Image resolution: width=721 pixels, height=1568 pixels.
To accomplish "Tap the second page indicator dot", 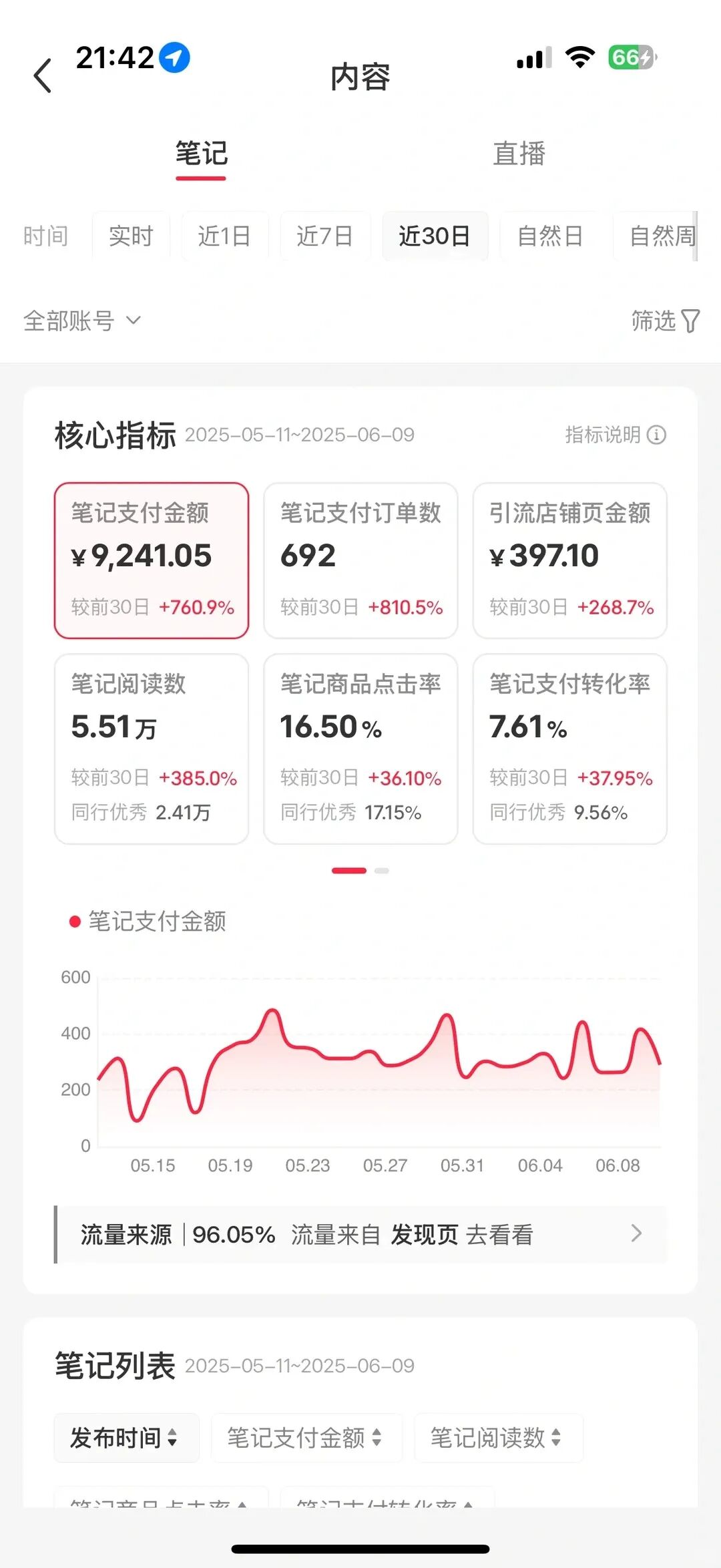I will 381,870.
